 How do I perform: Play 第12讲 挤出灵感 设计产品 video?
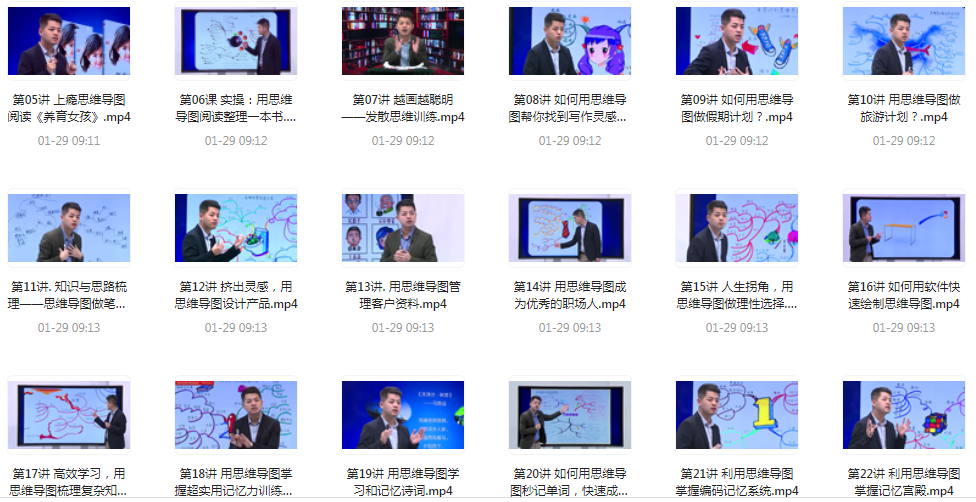coord(236,228)
